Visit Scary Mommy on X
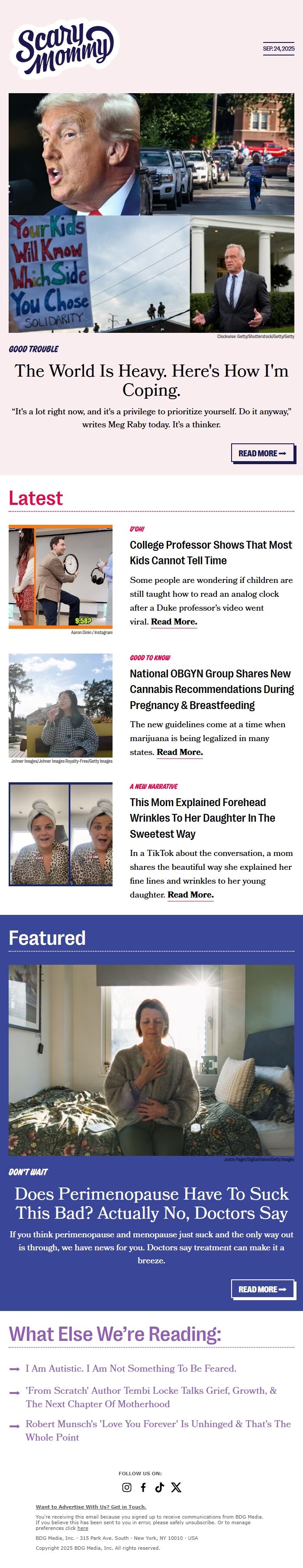The width and height of the screenshot is (303, 1568). click(x=176, y=1487)
